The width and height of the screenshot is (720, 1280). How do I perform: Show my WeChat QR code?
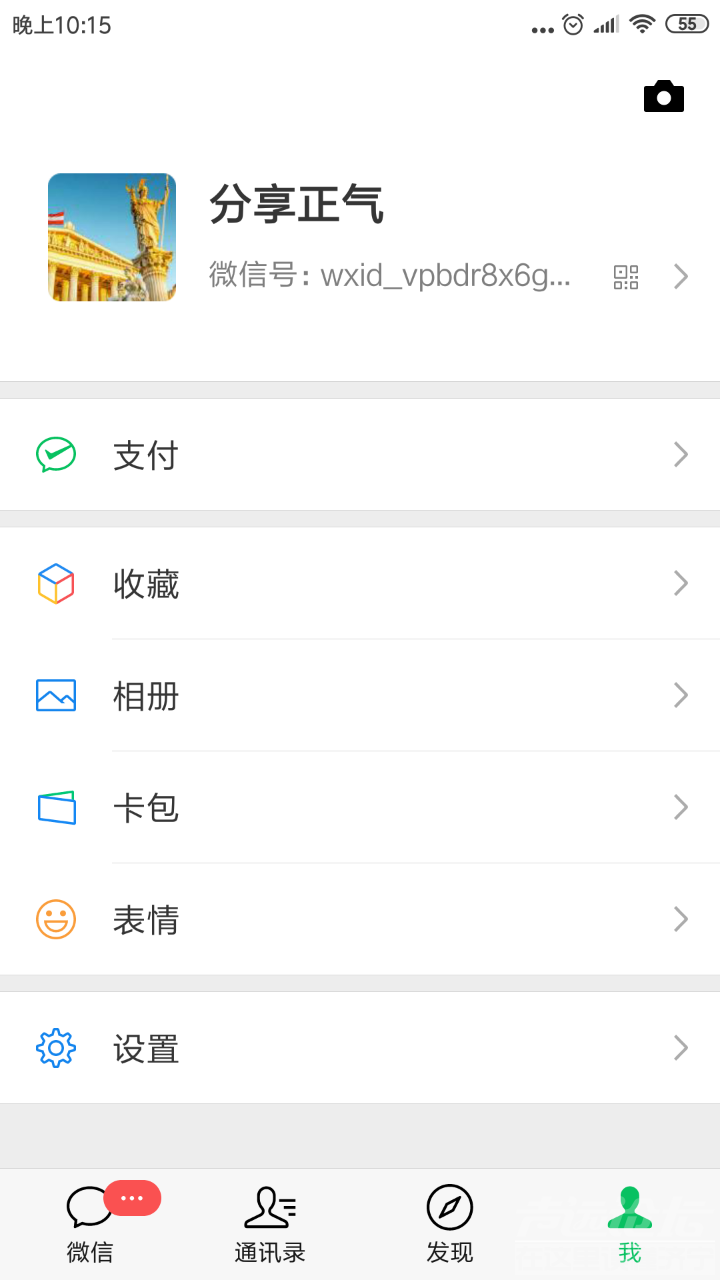(626, 277)
